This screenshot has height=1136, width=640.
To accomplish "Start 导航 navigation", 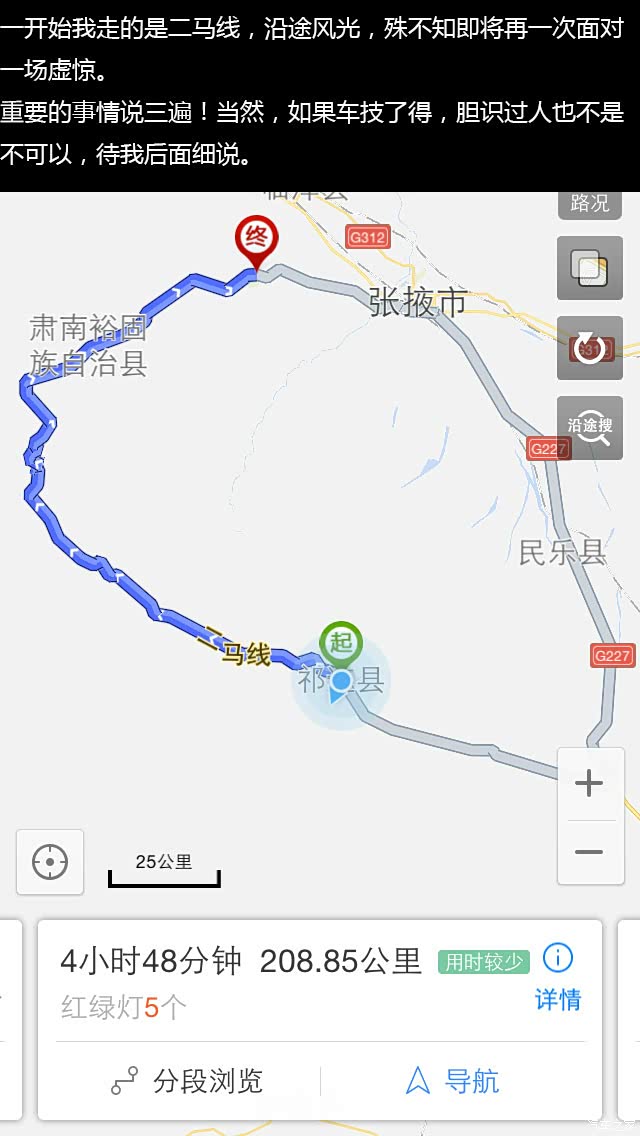I will click(x=452, y=1081).
